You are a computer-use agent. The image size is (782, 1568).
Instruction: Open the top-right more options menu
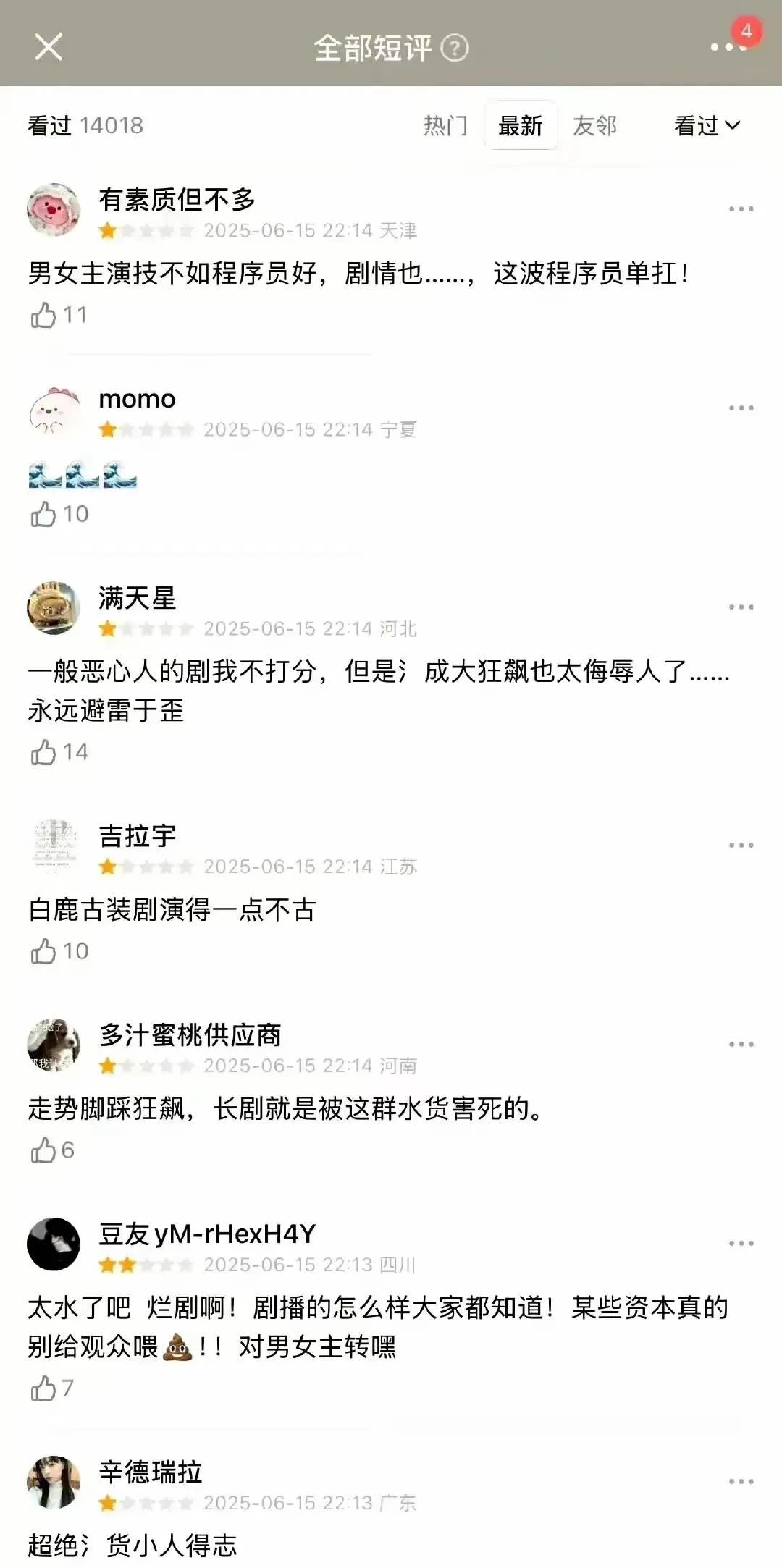pos(728,47)
